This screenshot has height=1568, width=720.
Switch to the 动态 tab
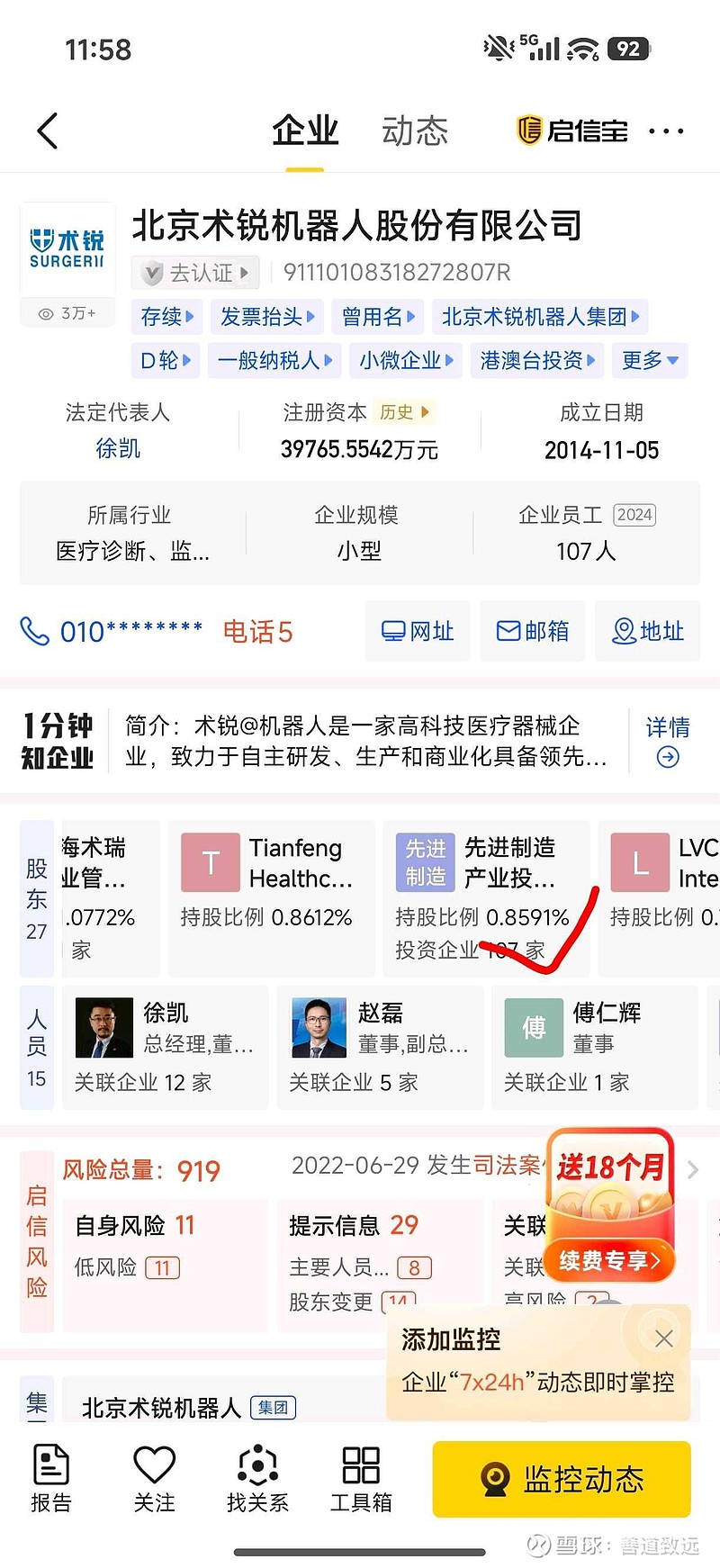pos(413,131)
